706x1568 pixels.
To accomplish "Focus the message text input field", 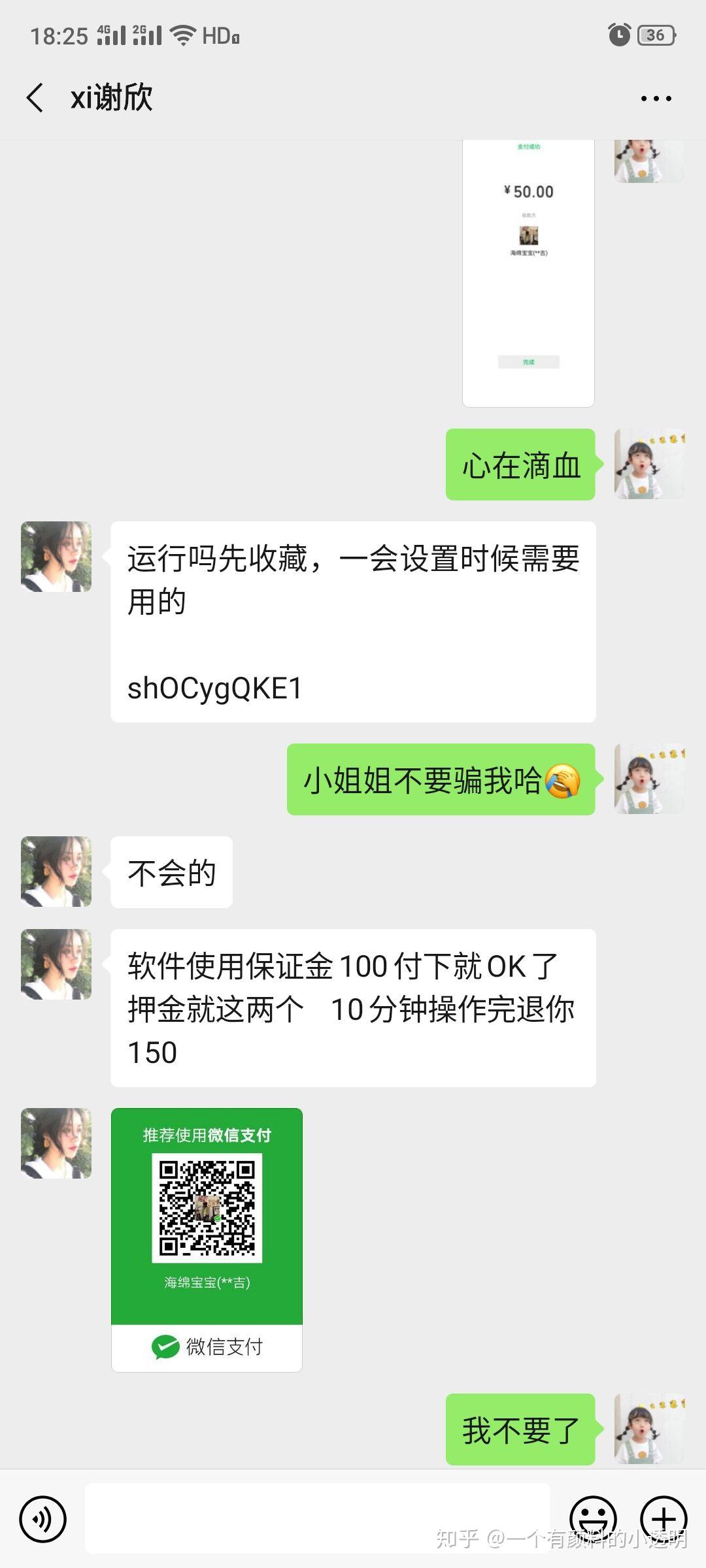I will click(318, 1518).
